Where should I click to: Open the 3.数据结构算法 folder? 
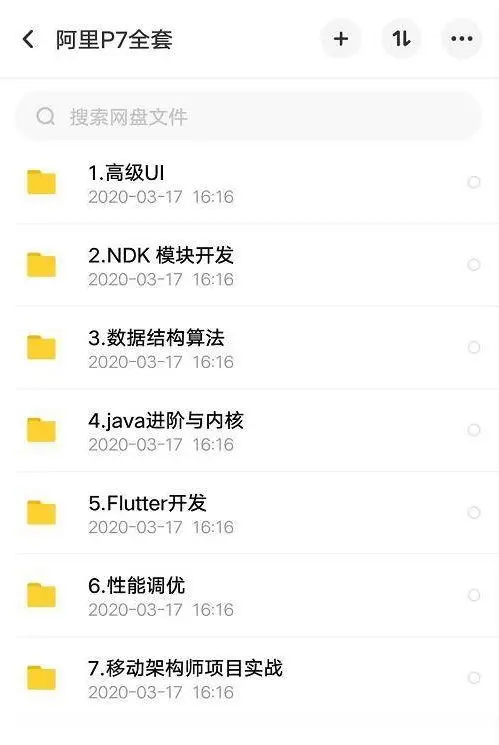(x=250, y=348)
